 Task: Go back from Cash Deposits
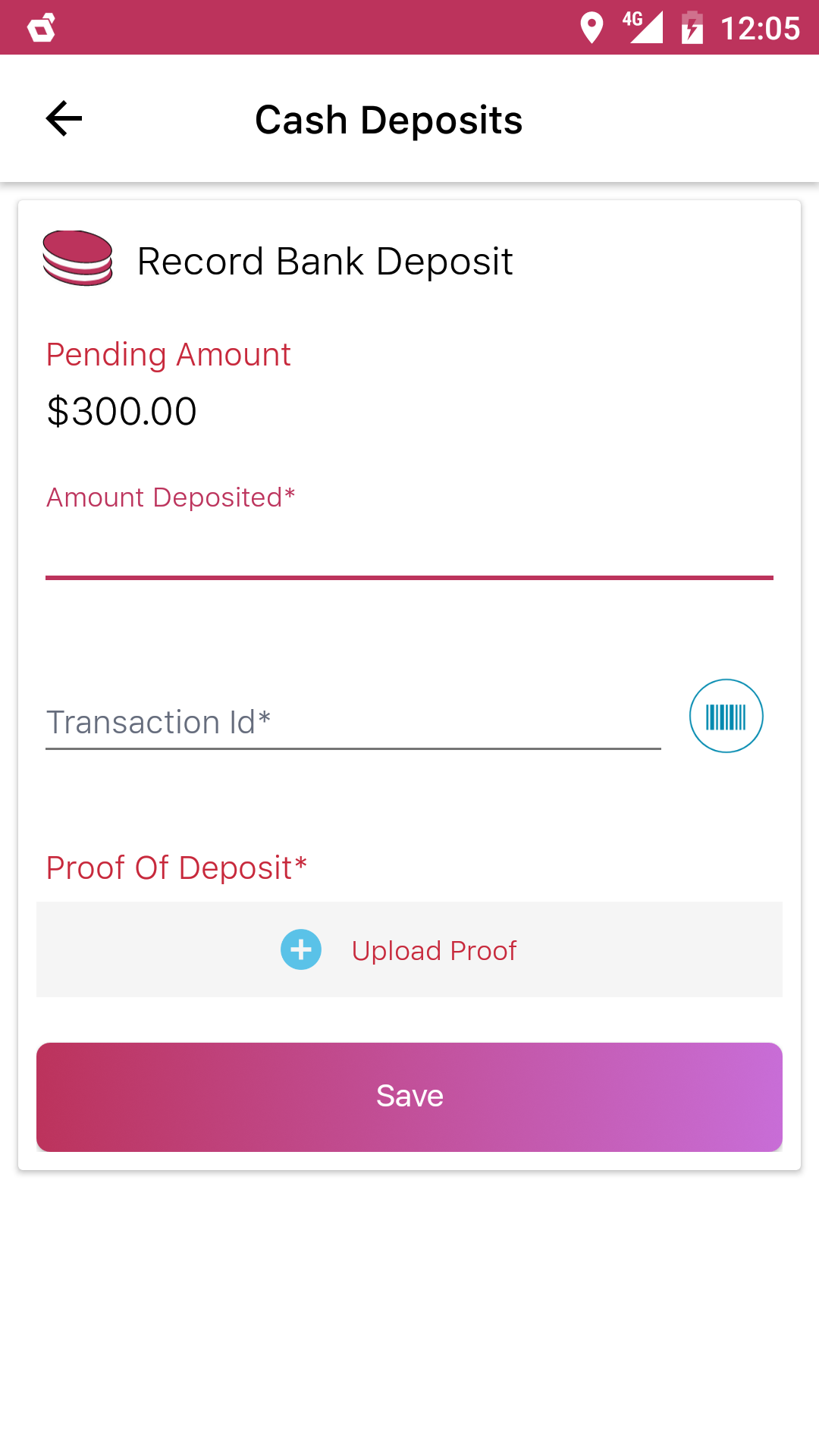(64, 119)
